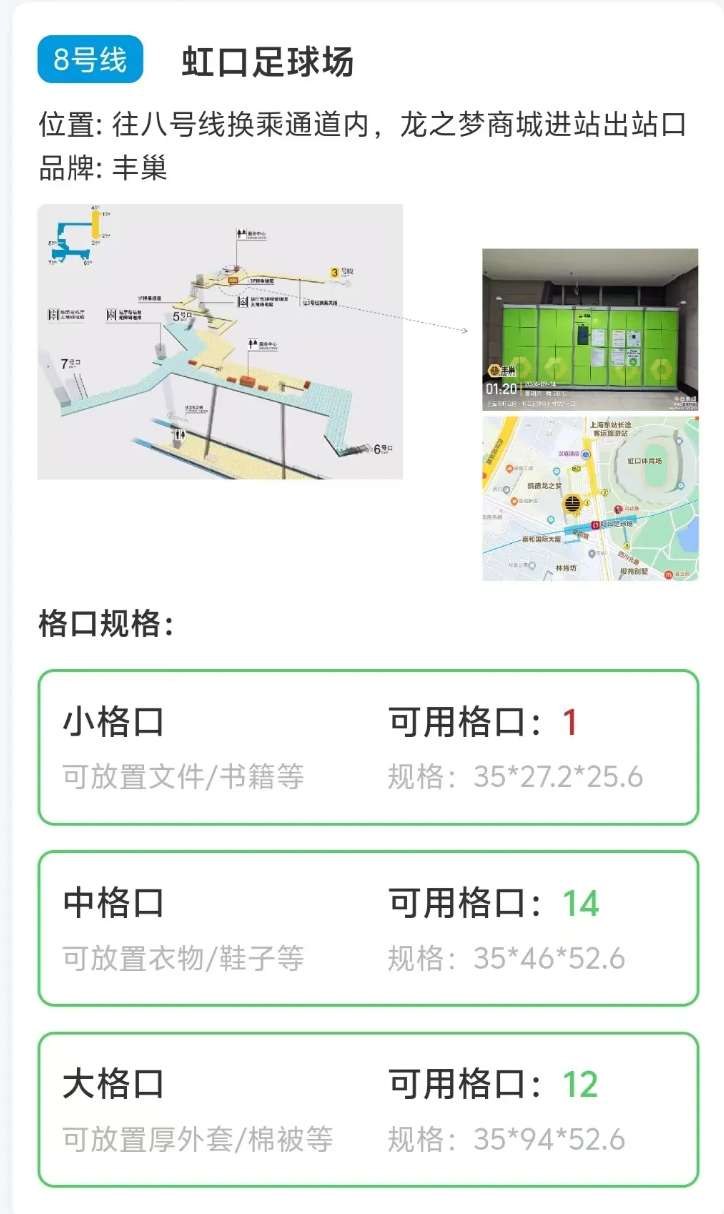Choose the 中格口 locker card
The width and height of the screenshot is (724, 1214).
(368, 929)
